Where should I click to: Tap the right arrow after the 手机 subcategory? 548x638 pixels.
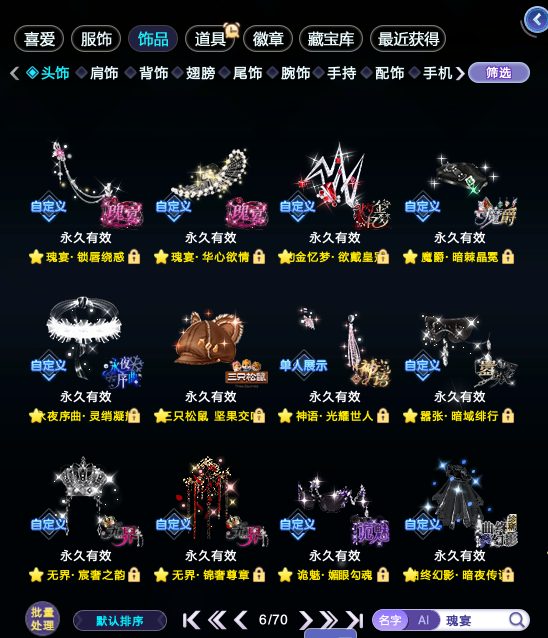coord(460,73)
